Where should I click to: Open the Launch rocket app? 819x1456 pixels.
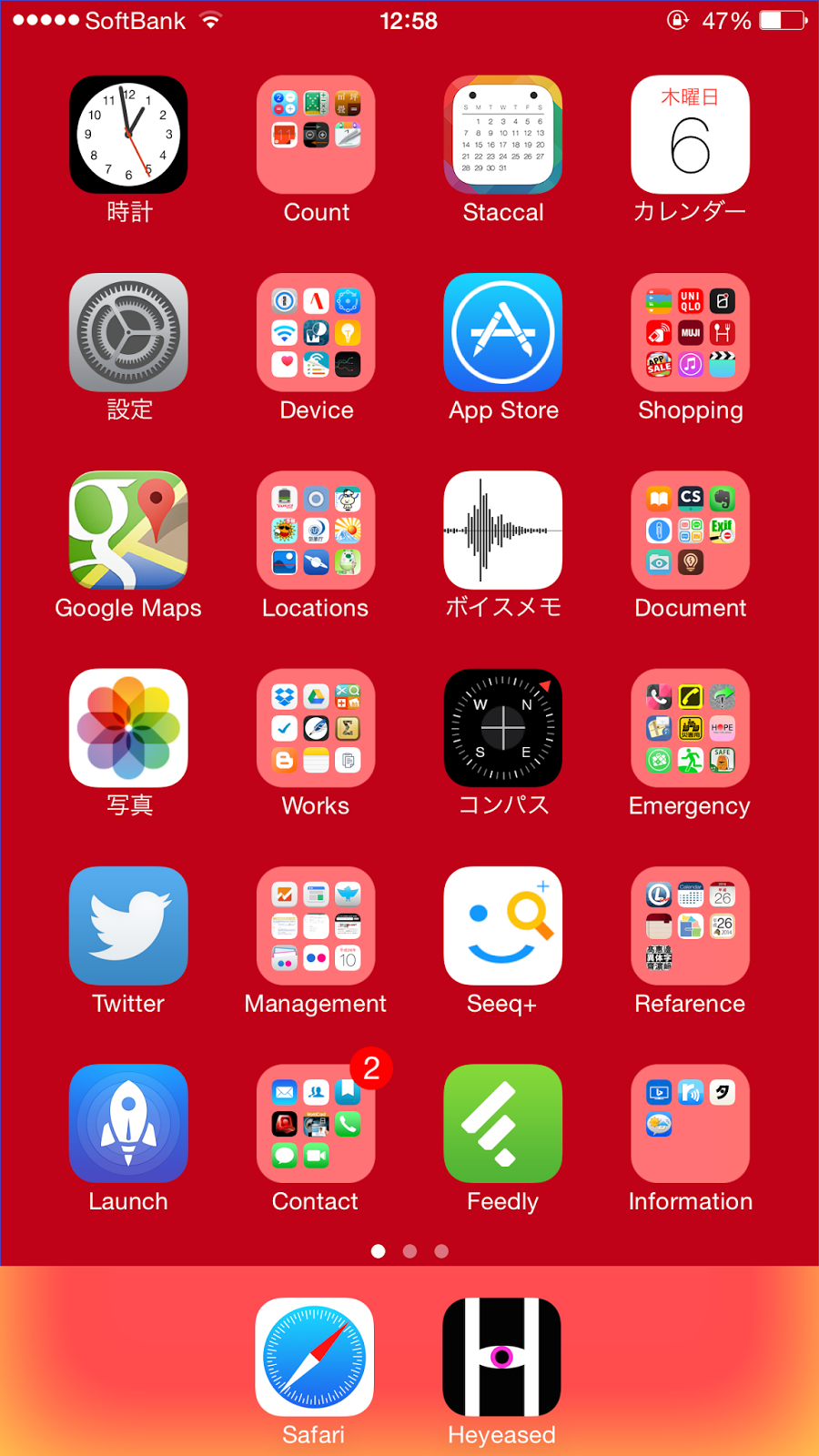tap(128, 1124)
